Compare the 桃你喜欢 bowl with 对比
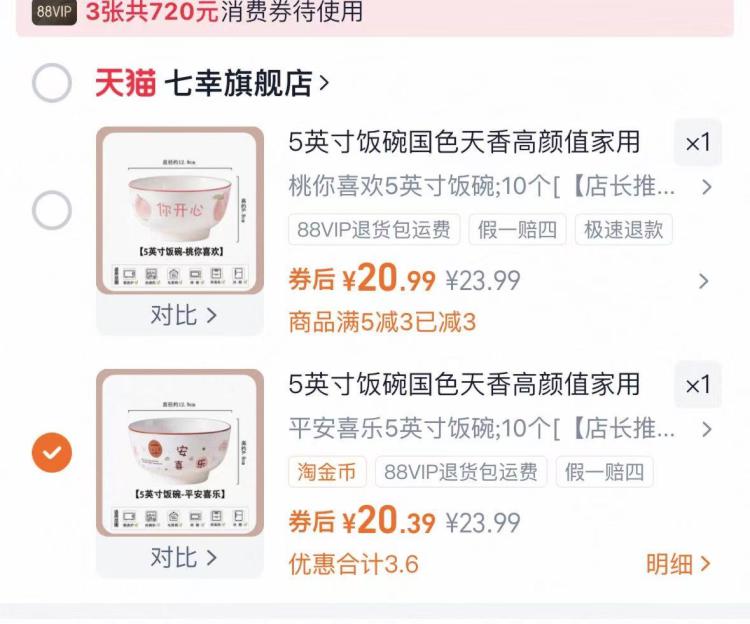The image size is (750, 624). tap(182, 315)
